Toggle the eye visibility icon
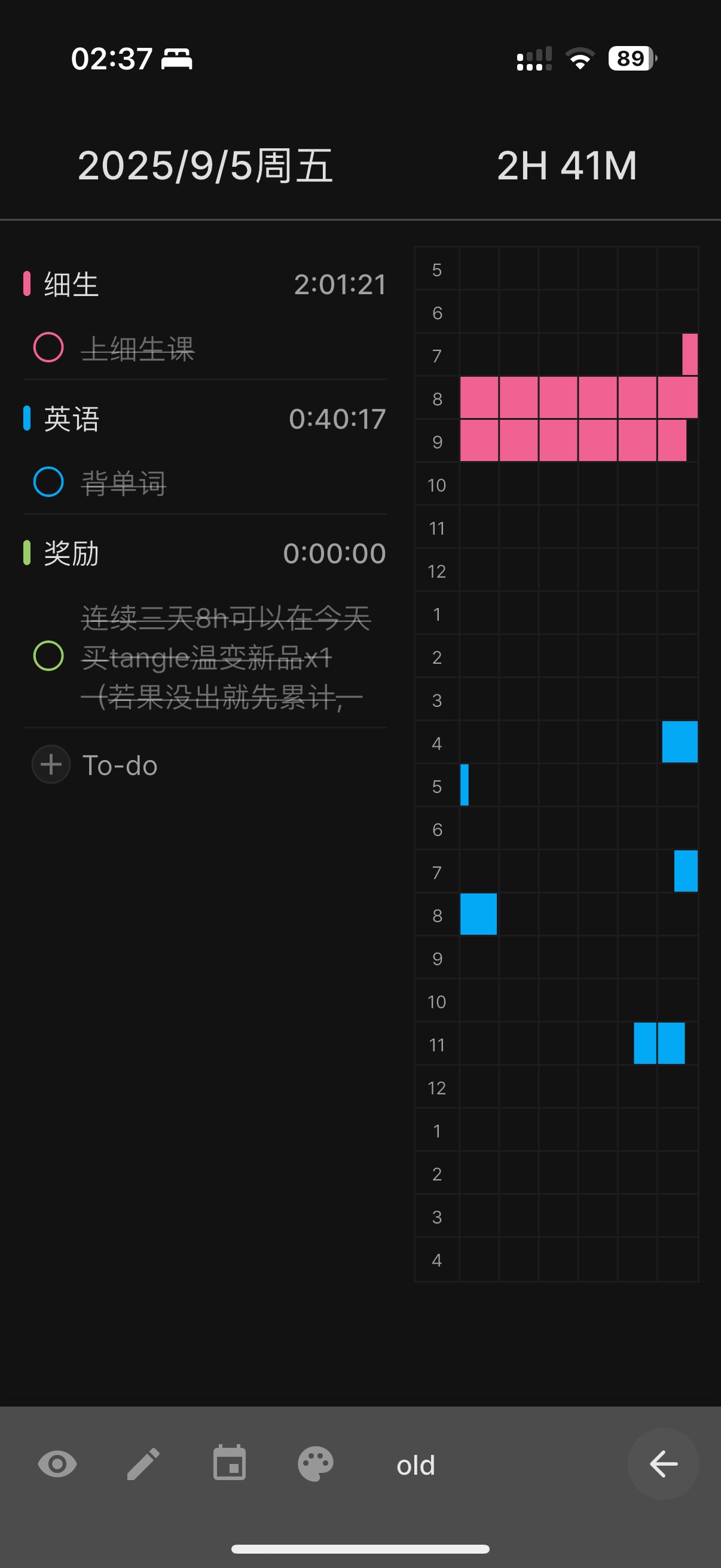 point(57,1464)
